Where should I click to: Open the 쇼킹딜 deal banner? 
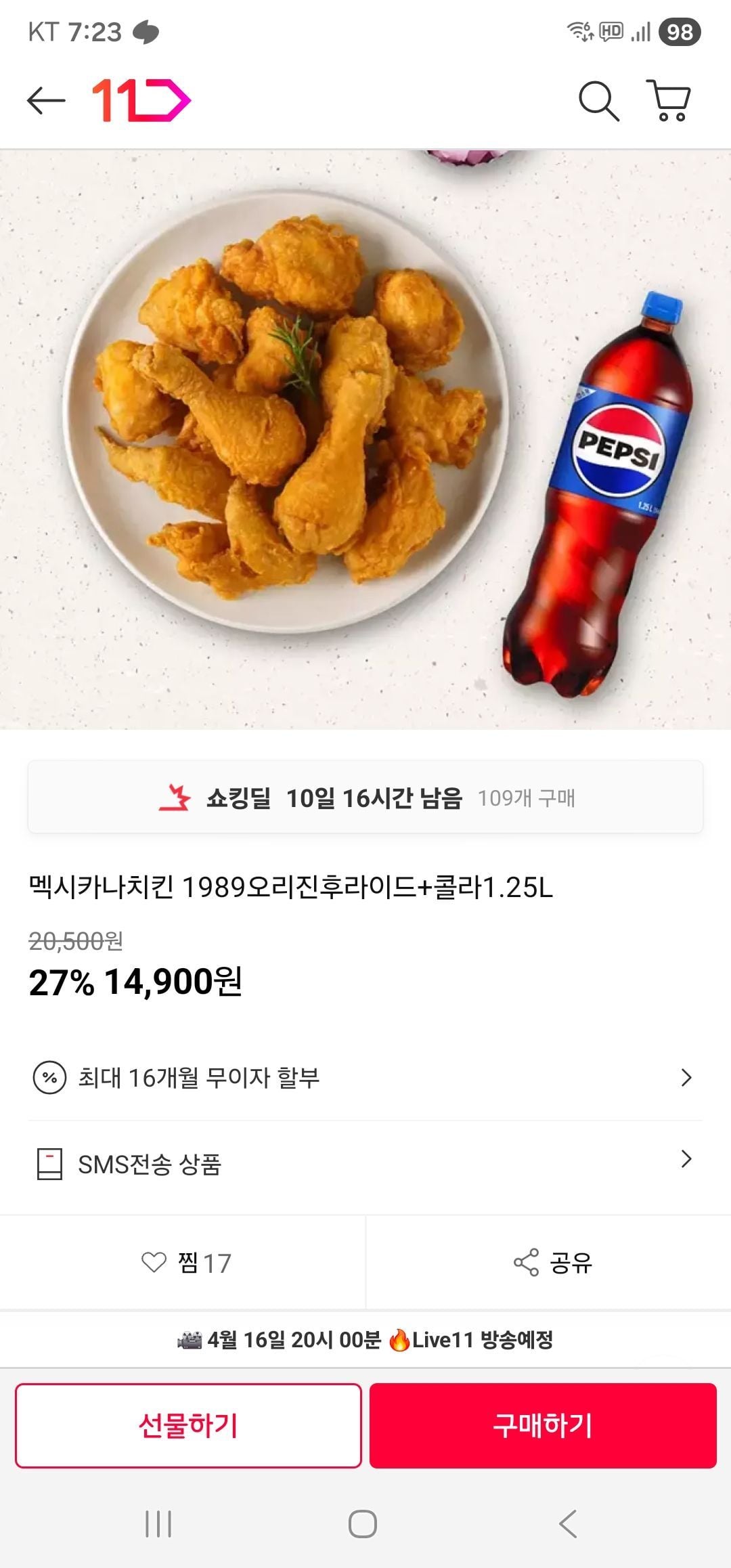[365, 798]
